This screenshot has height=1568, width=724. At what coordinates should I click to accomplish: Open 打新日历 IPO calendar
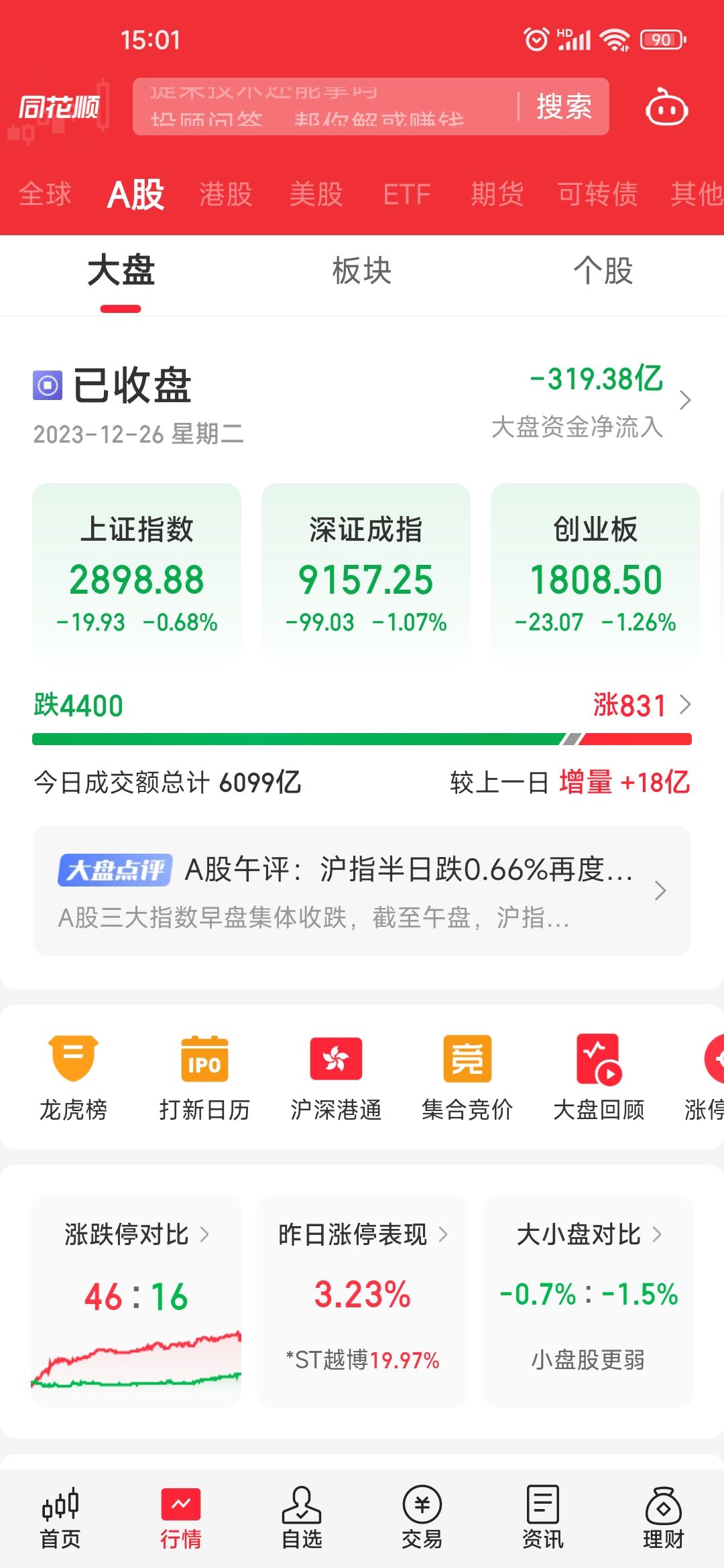204,1077
